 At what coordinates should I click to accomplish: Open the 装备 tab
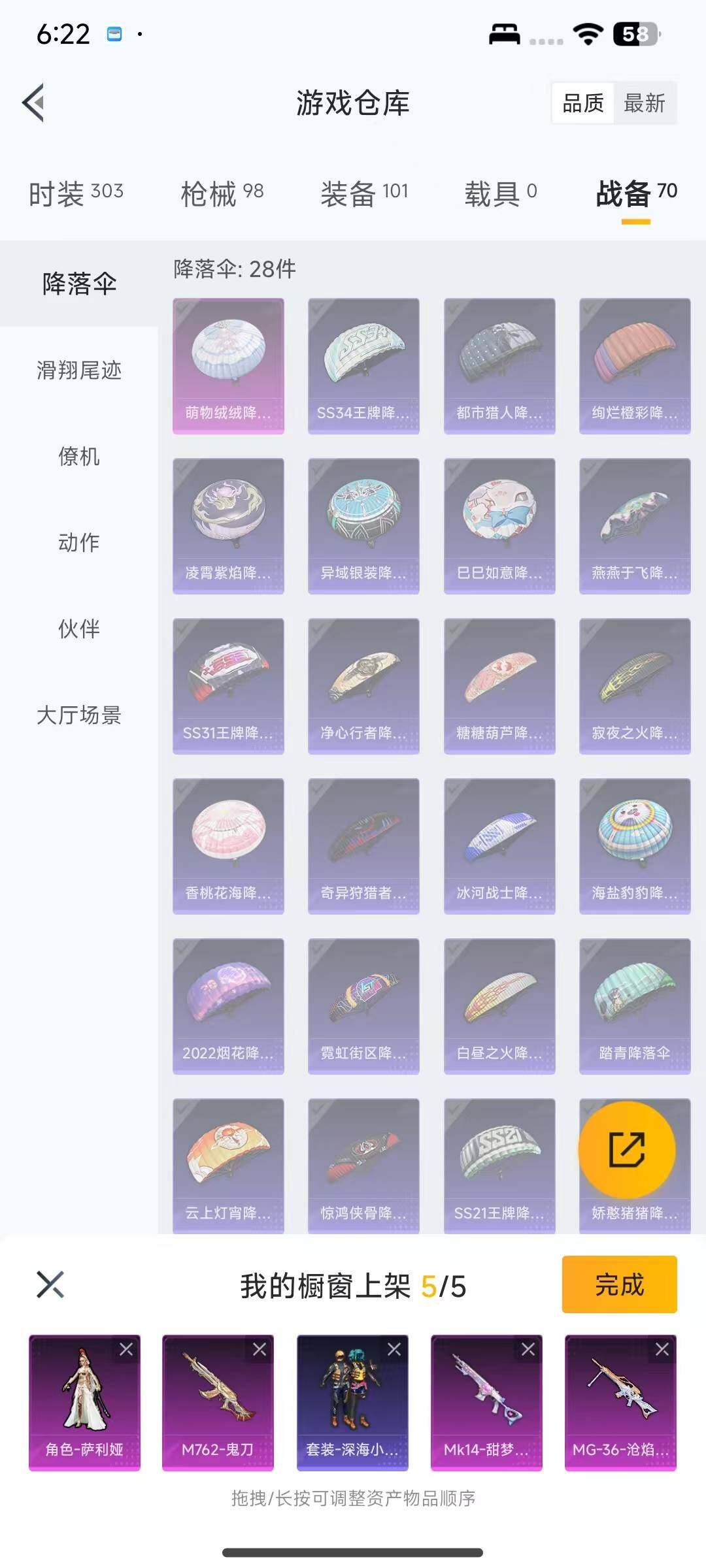click(x=364, y=193)
